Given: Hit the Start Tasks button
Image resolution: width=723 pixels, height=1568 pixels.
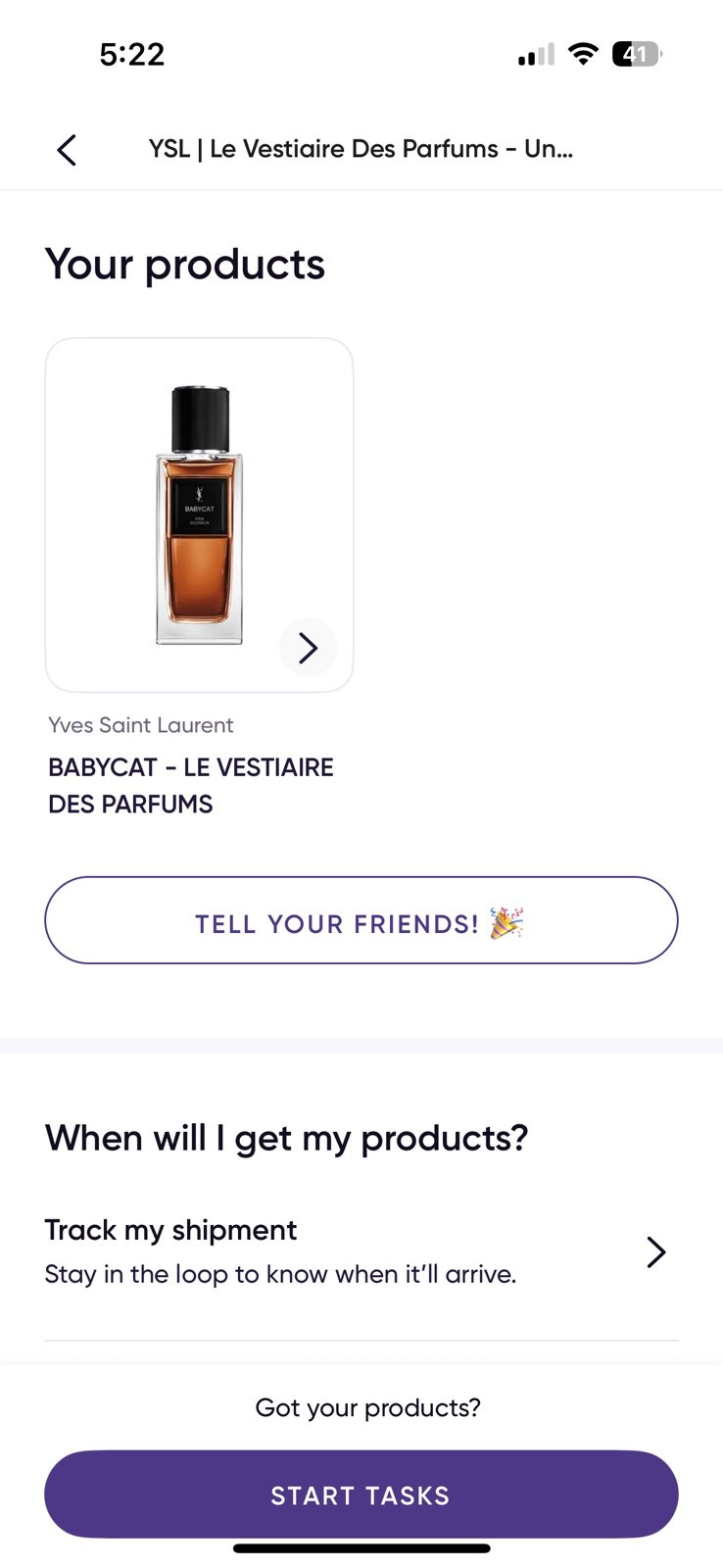Looking at the screenshot, I should tap(361, 1494).
